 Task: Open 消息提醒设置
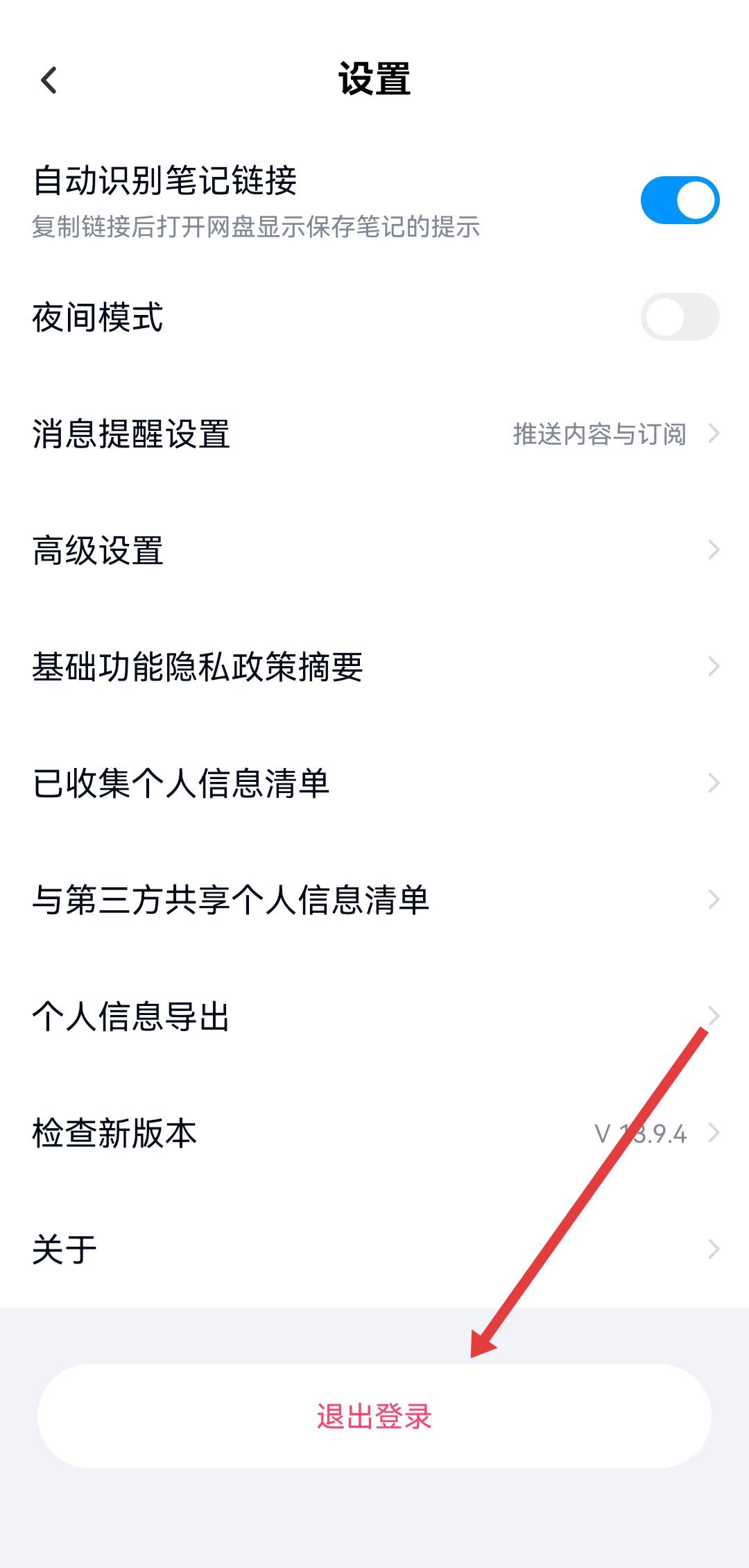(374, 434)
